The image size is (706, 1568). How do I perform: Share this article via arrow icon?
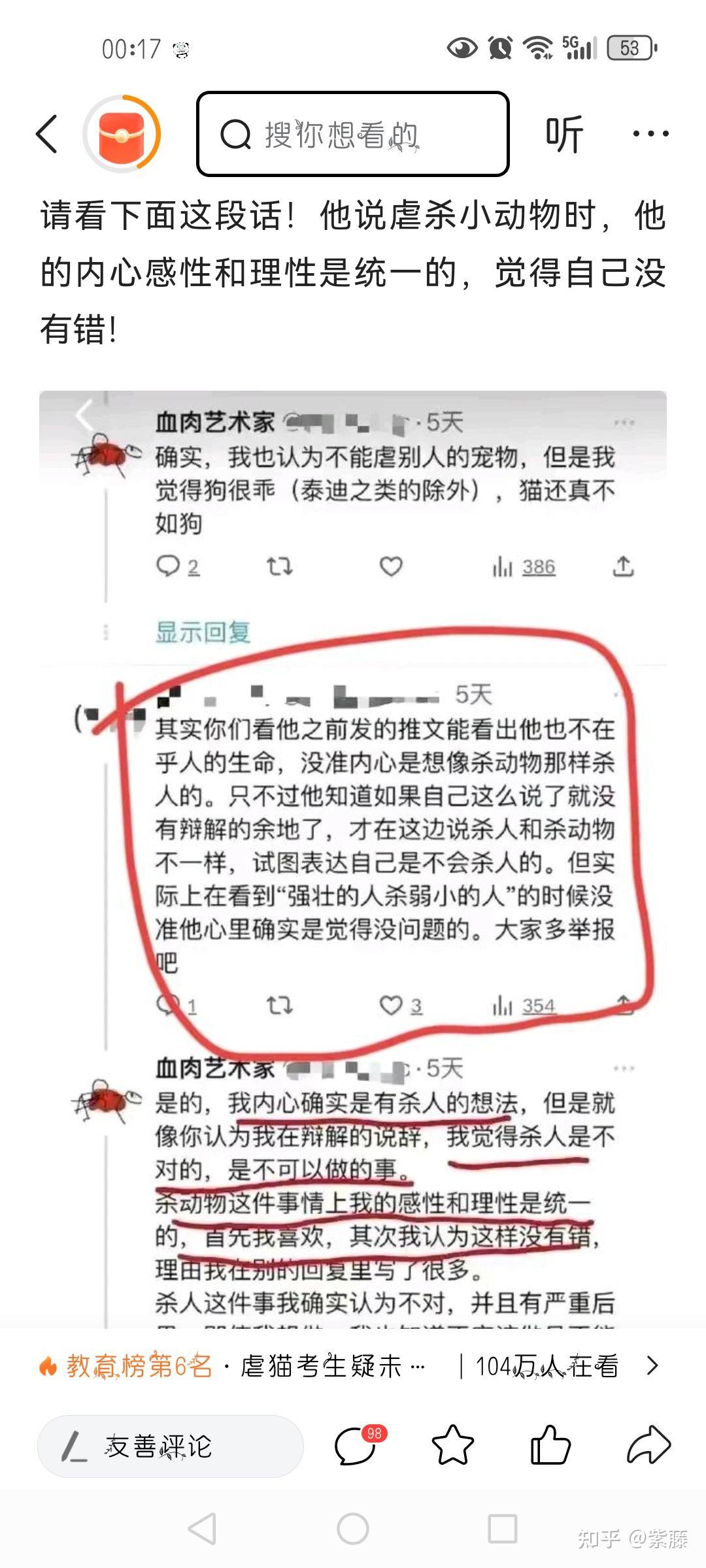648,1445
